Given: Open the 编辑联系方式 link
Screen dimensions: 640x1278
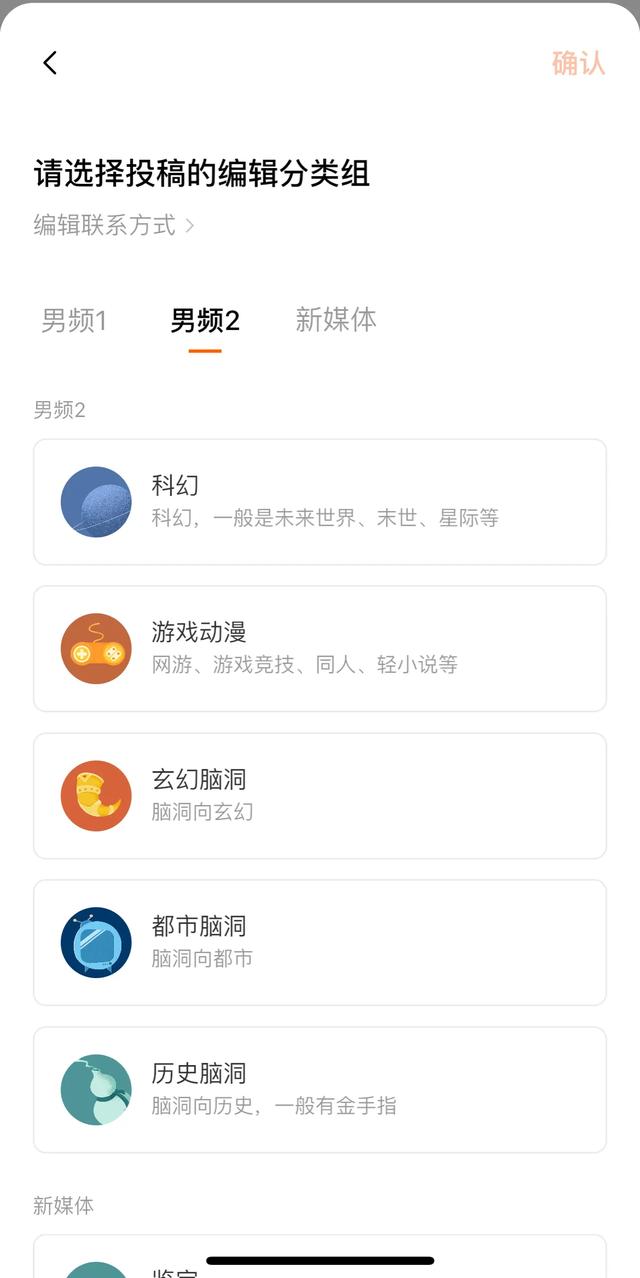Looking at the screenshot, I should click(114, 225).
